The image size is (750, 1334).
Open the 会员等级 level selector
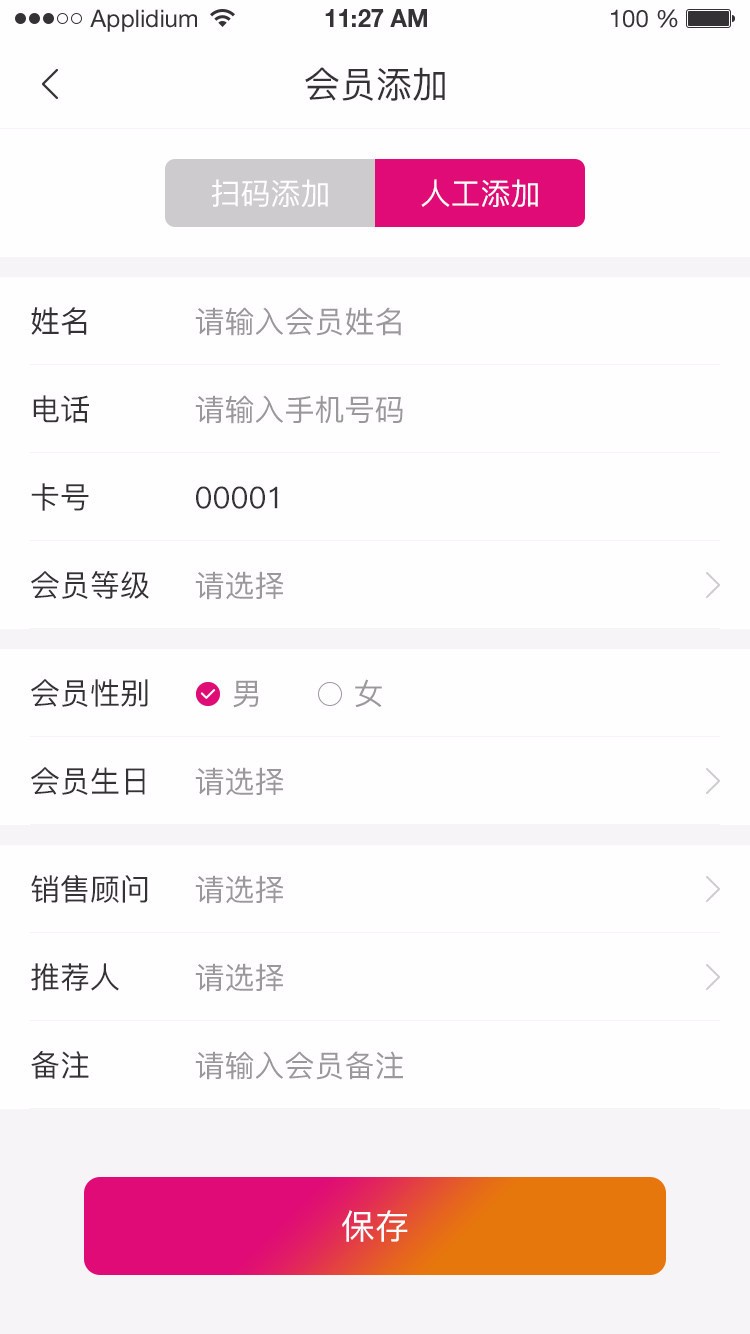[x=450, y=585]
